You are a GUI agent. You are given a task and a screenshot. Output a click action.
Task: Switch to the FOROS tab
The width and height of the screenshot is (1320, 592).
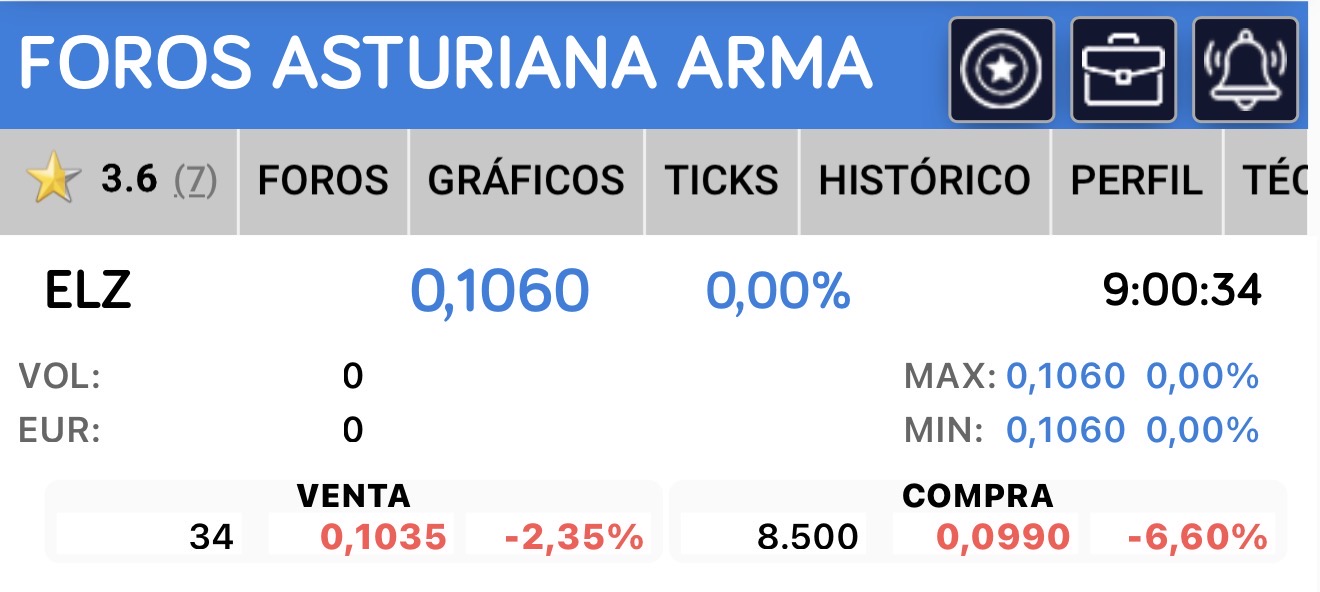323,181
